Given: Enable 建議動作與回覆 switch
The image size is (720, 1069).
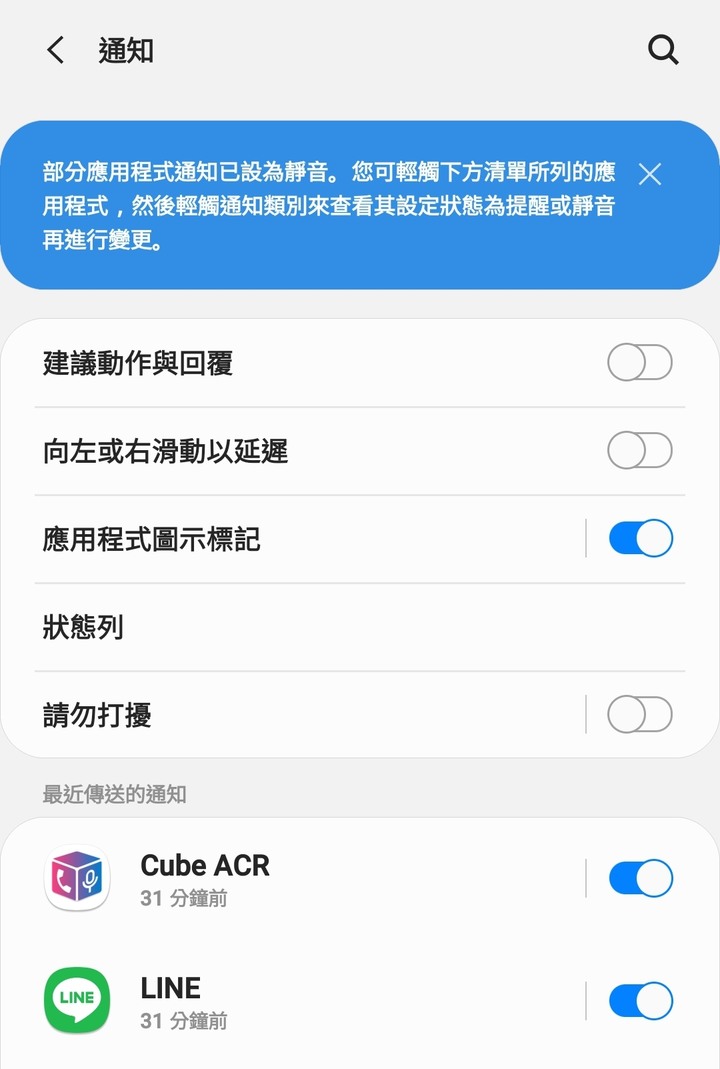Looking at the screenshot, I should [640, 362].
